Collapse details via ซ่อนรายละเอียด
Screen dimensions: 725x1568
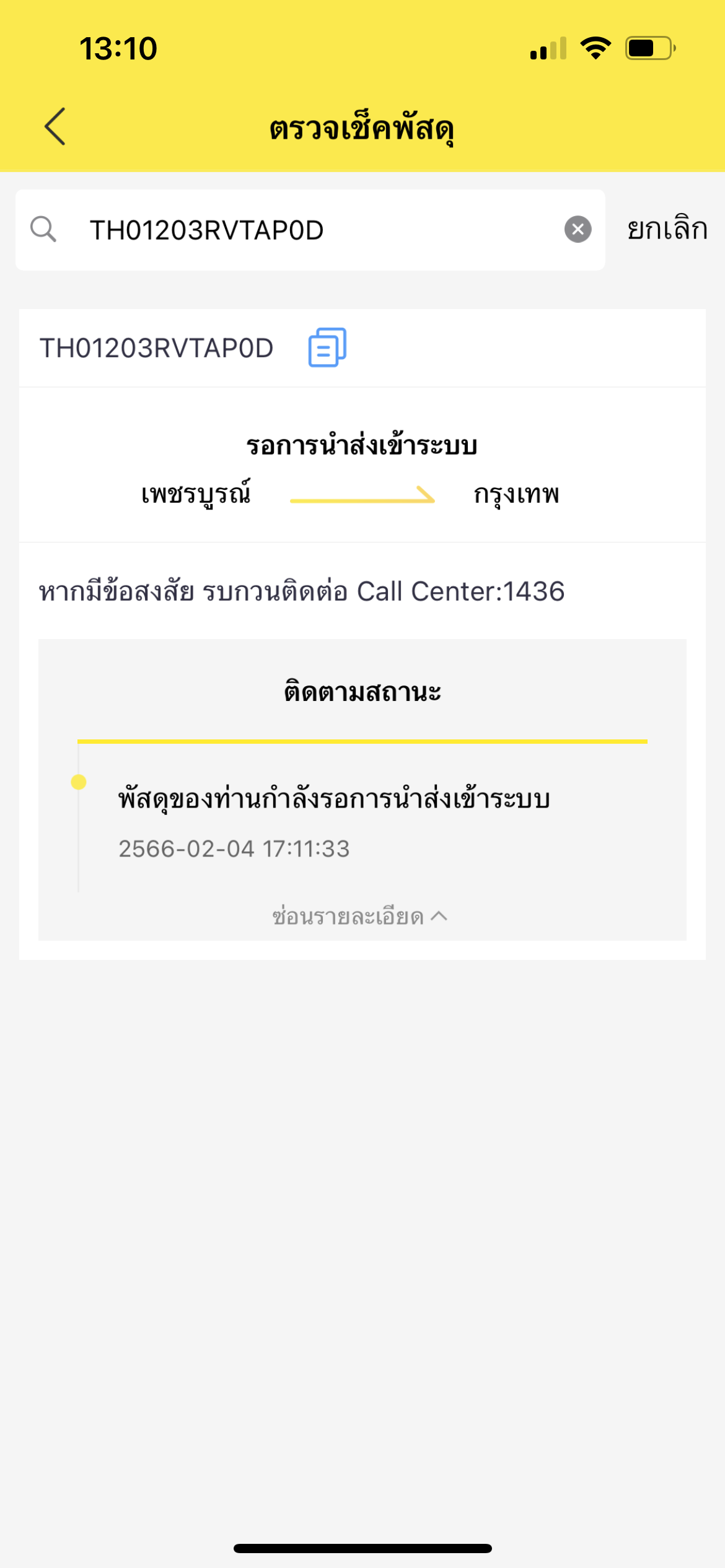tap(359, 917)
